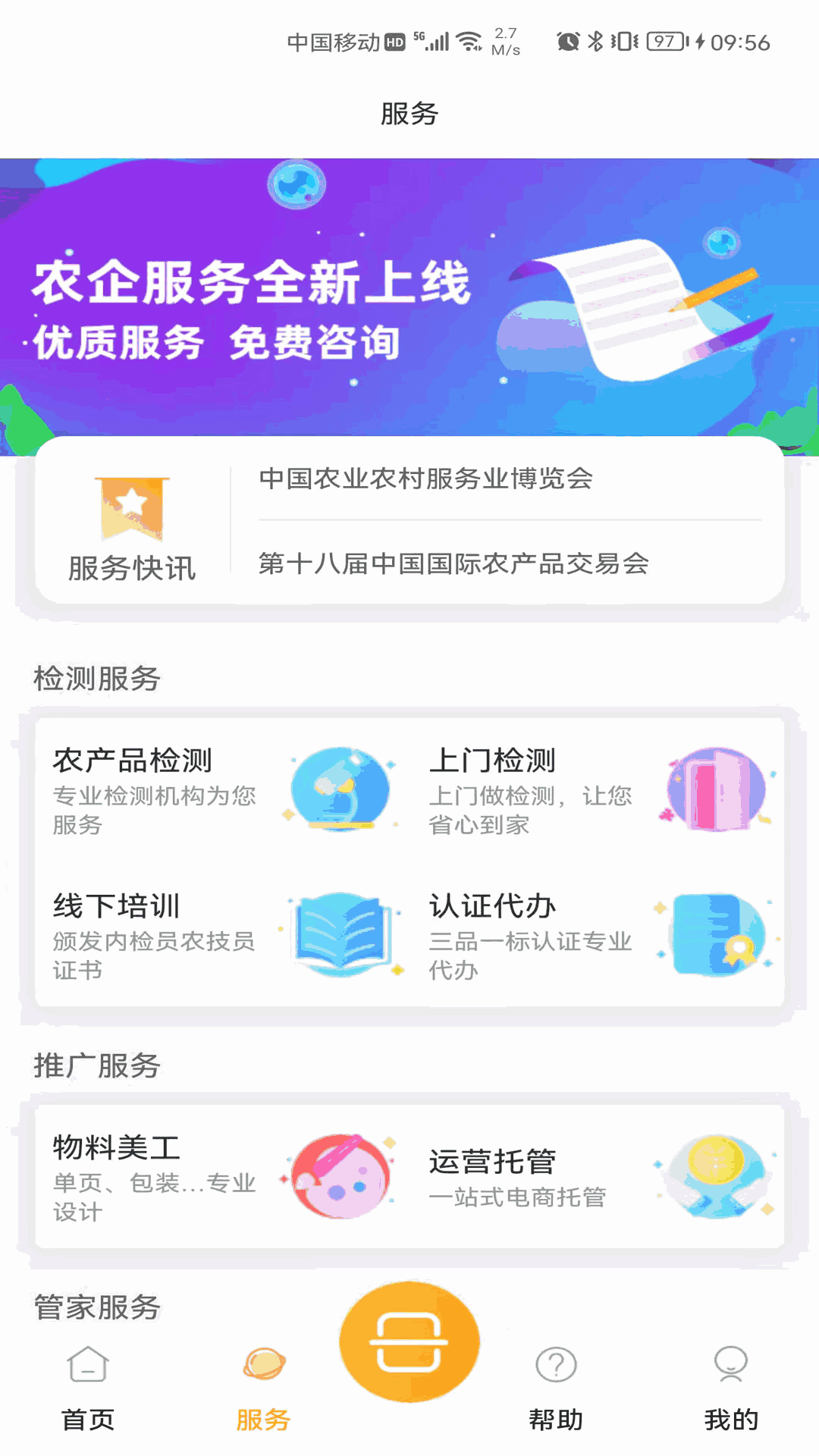Go to the 帮助 tab
The image size is (819, 1456).
click(556, 1388)
